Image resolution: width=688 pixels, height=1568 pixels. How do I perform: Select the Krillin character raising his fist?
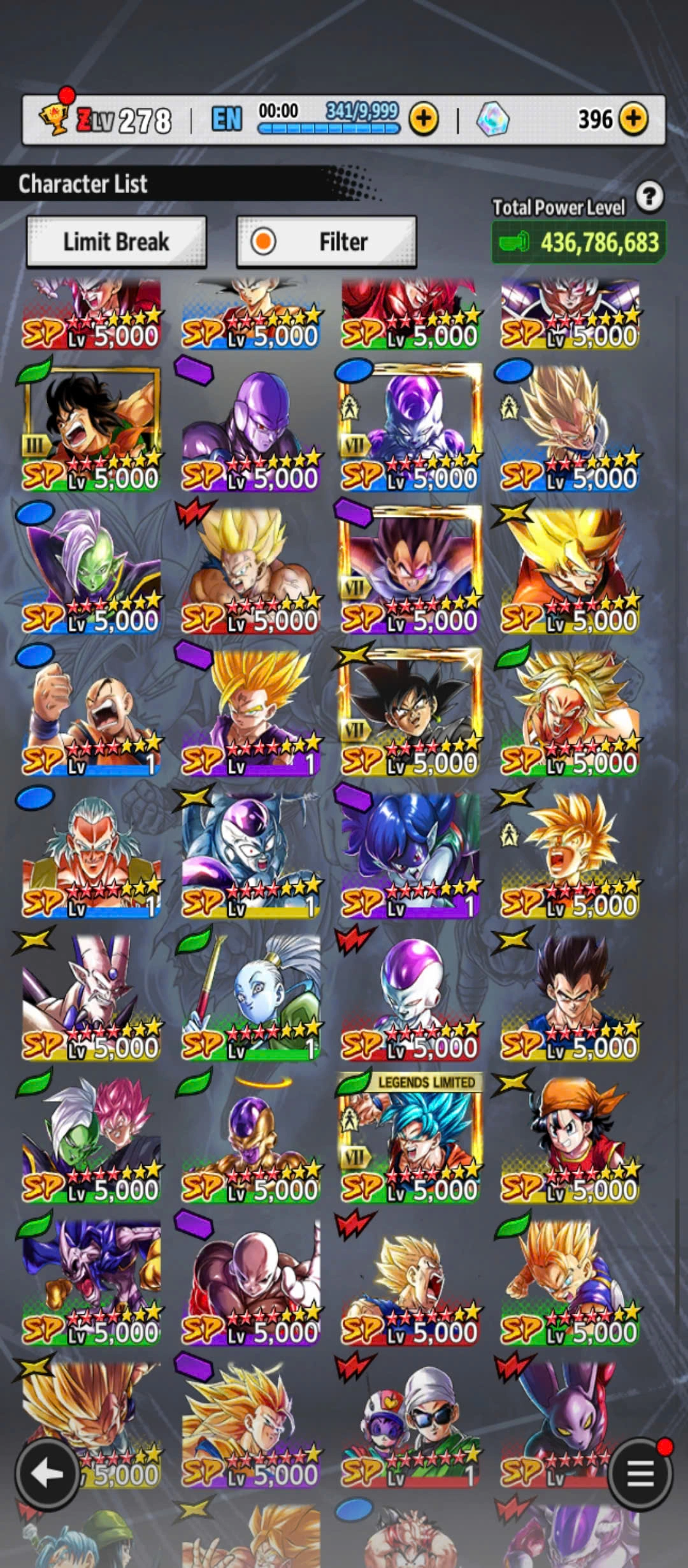(x=91, y=711)
